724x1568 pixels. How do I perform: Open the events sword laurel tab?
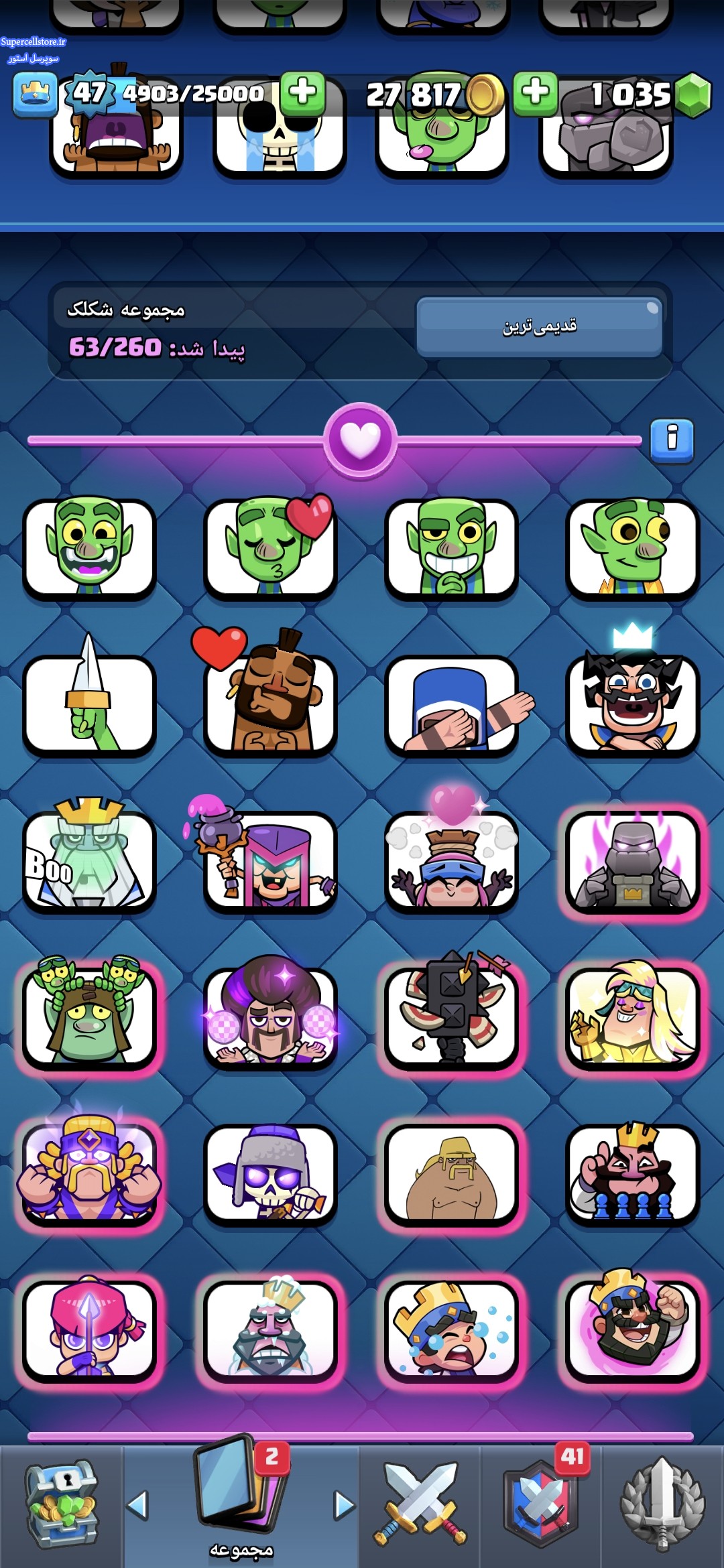tap(662, 1505)
